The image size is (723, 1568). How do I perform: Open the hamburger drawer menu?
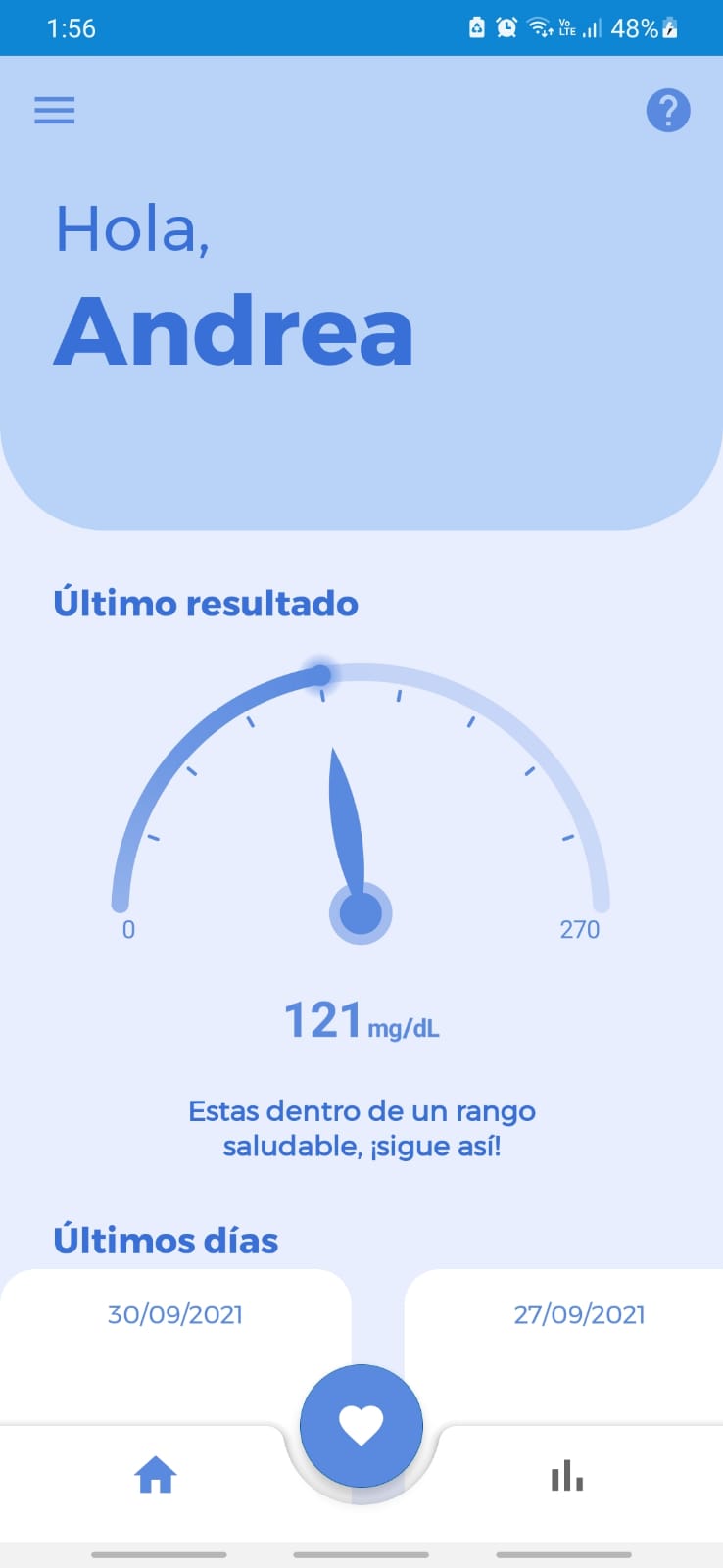point(55,110)
